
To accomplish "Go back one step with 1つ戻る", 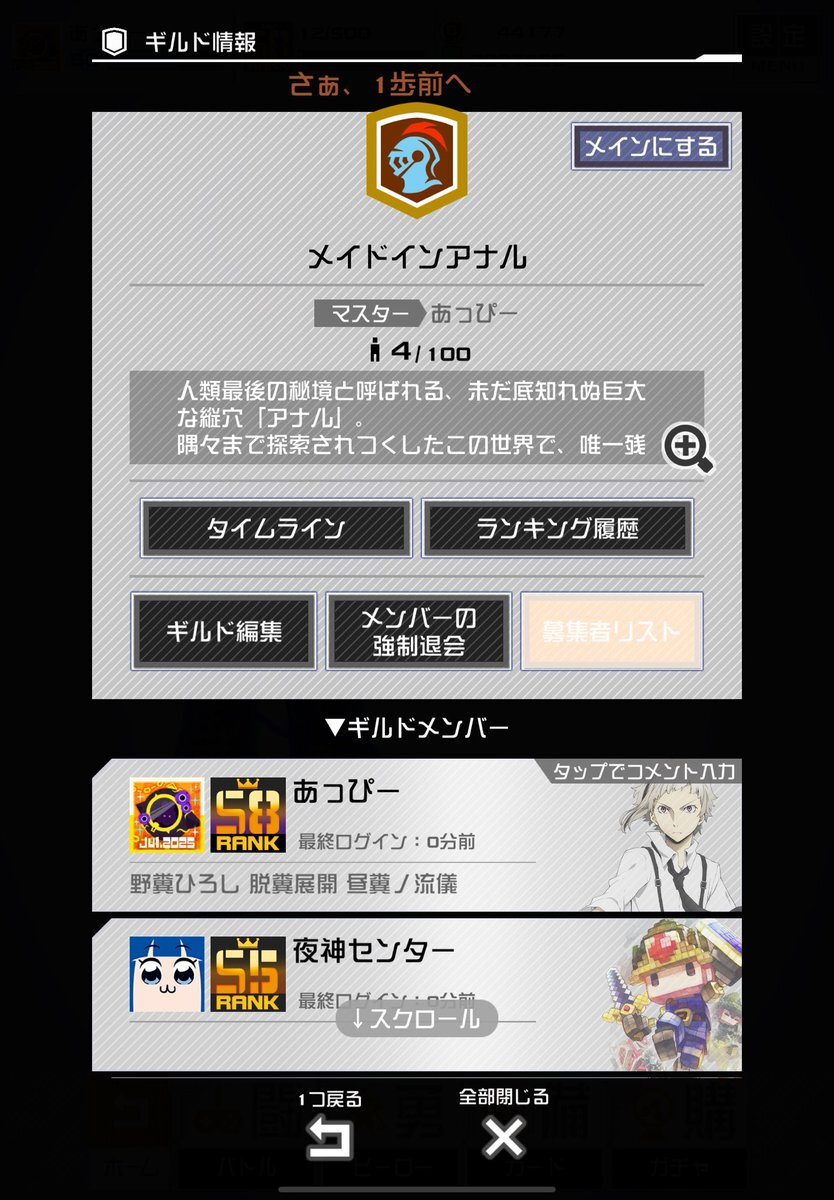I will click(x=330, y=1125).
